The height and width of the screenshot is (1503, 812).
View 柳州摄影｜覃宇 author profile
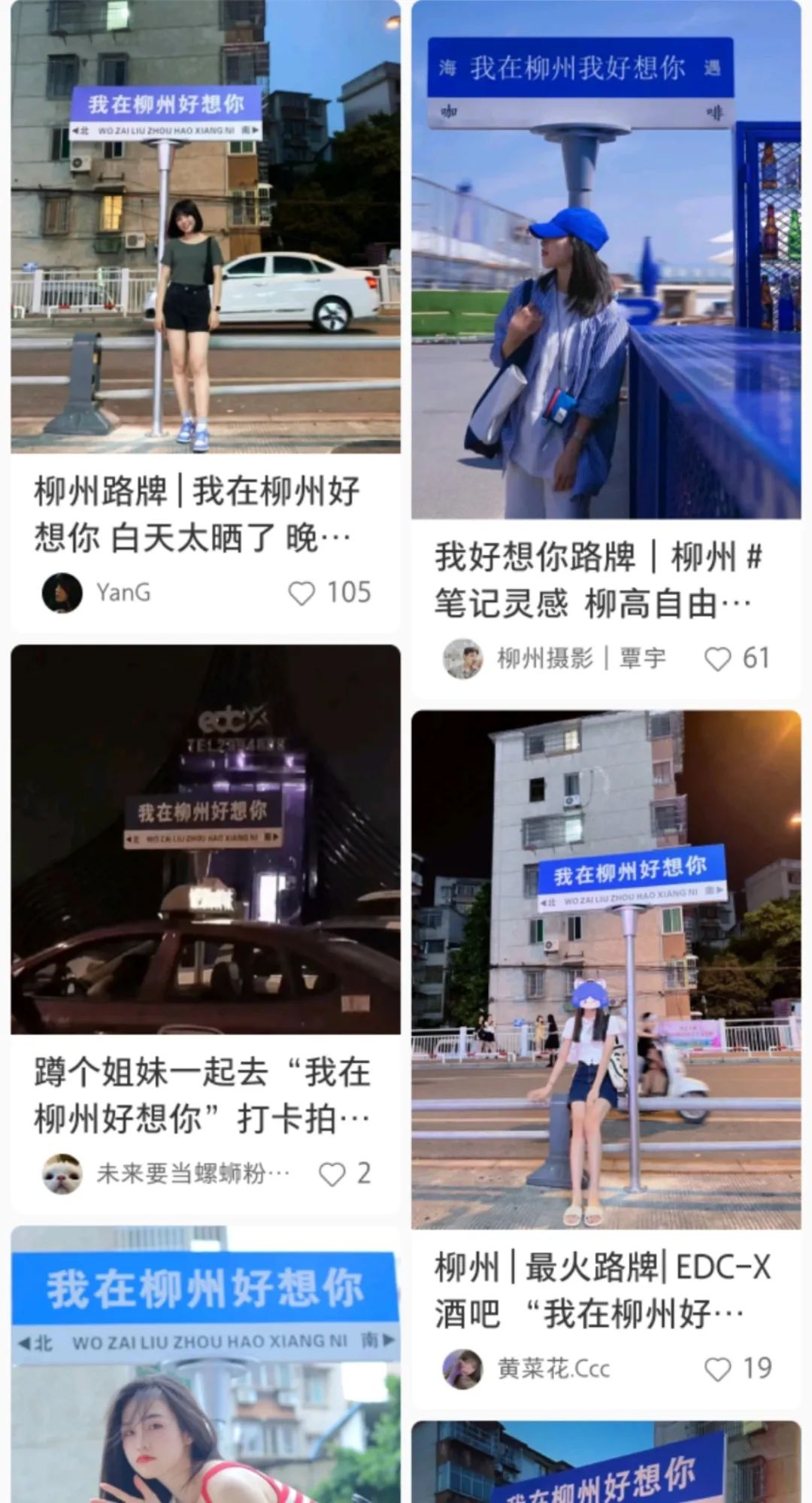pos(462,659)
